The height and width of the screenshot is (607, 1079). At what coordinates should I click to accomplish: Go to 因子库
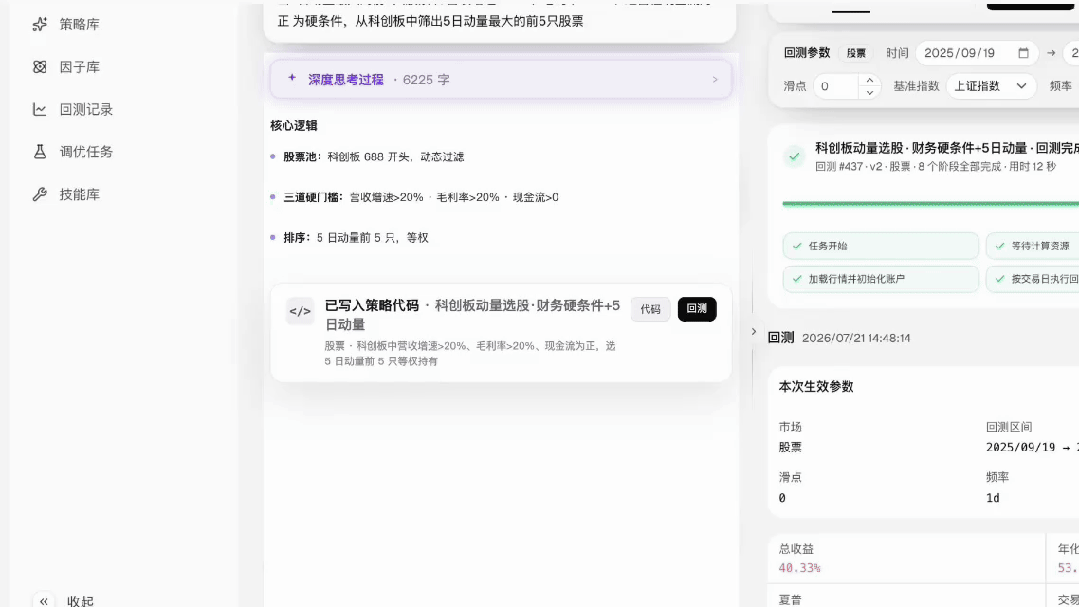coord(66,67)
